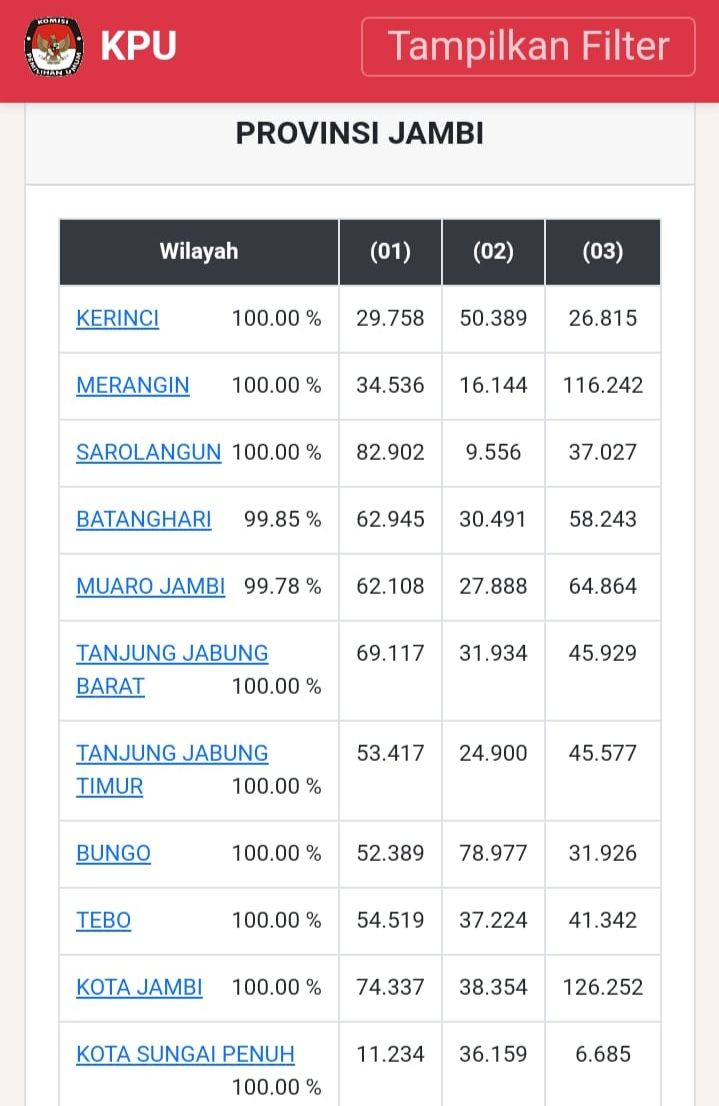This screenshot has width=719, height=1106.
Task: Tap the Tampilkan Filter button
Action: (x=528, y=47)
